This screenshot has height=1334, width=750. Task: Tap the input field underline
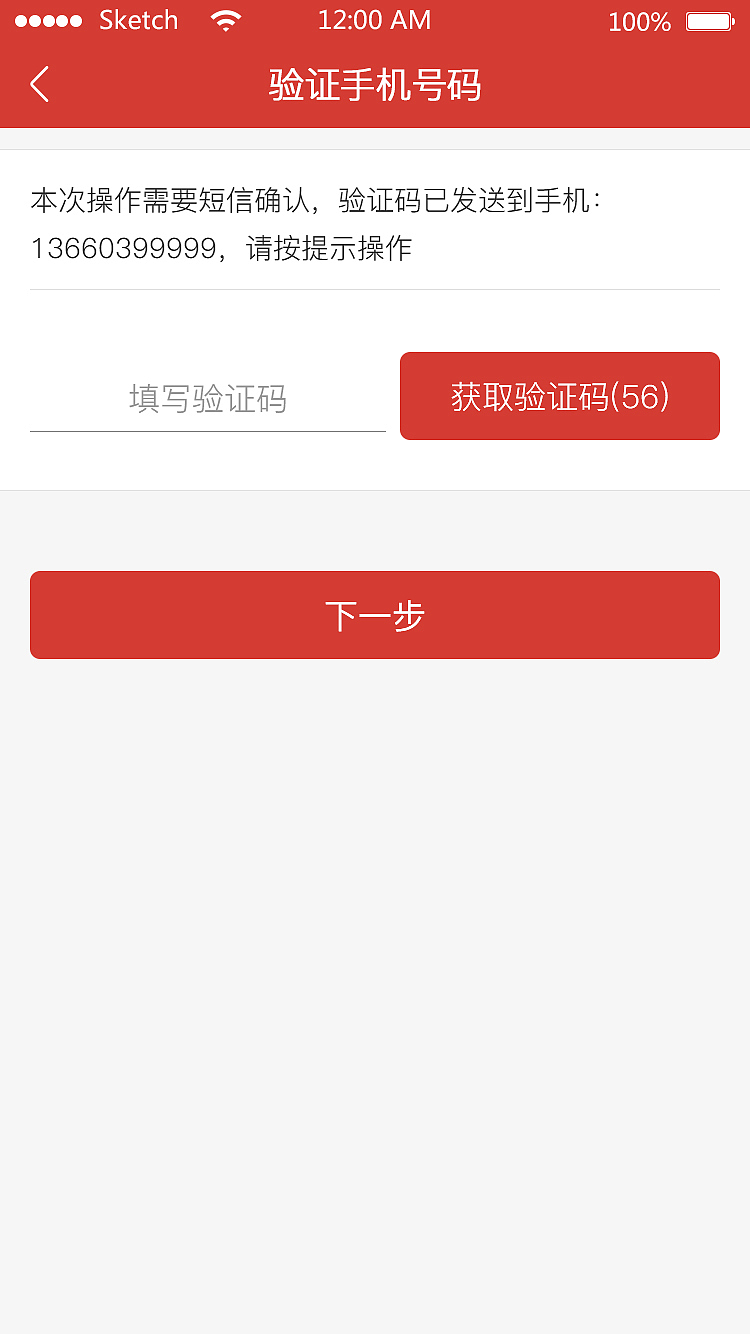pyautogui.click(x=208, y=432)
